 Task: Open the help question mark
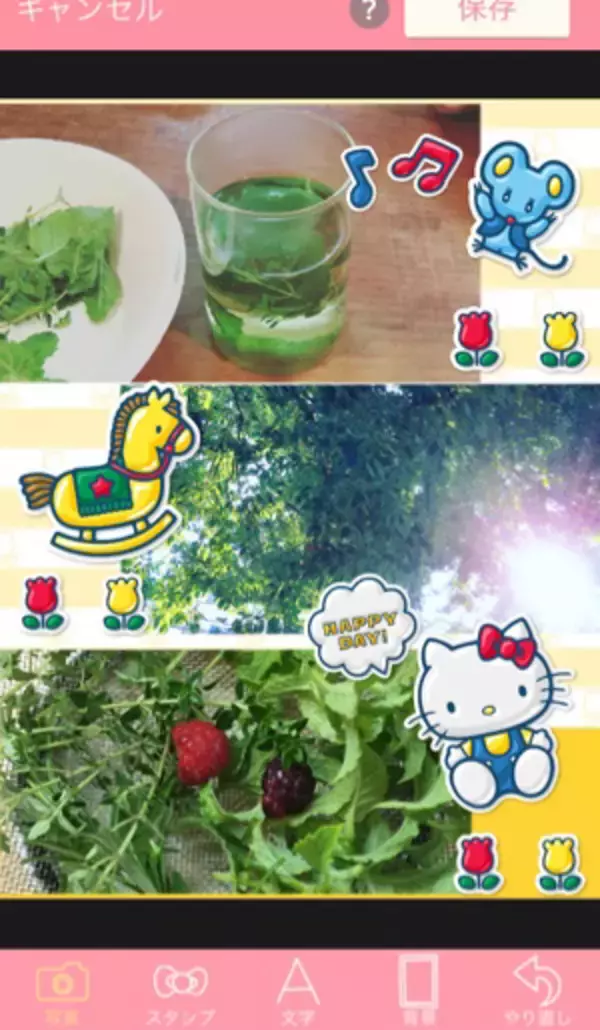coord(369,12)
